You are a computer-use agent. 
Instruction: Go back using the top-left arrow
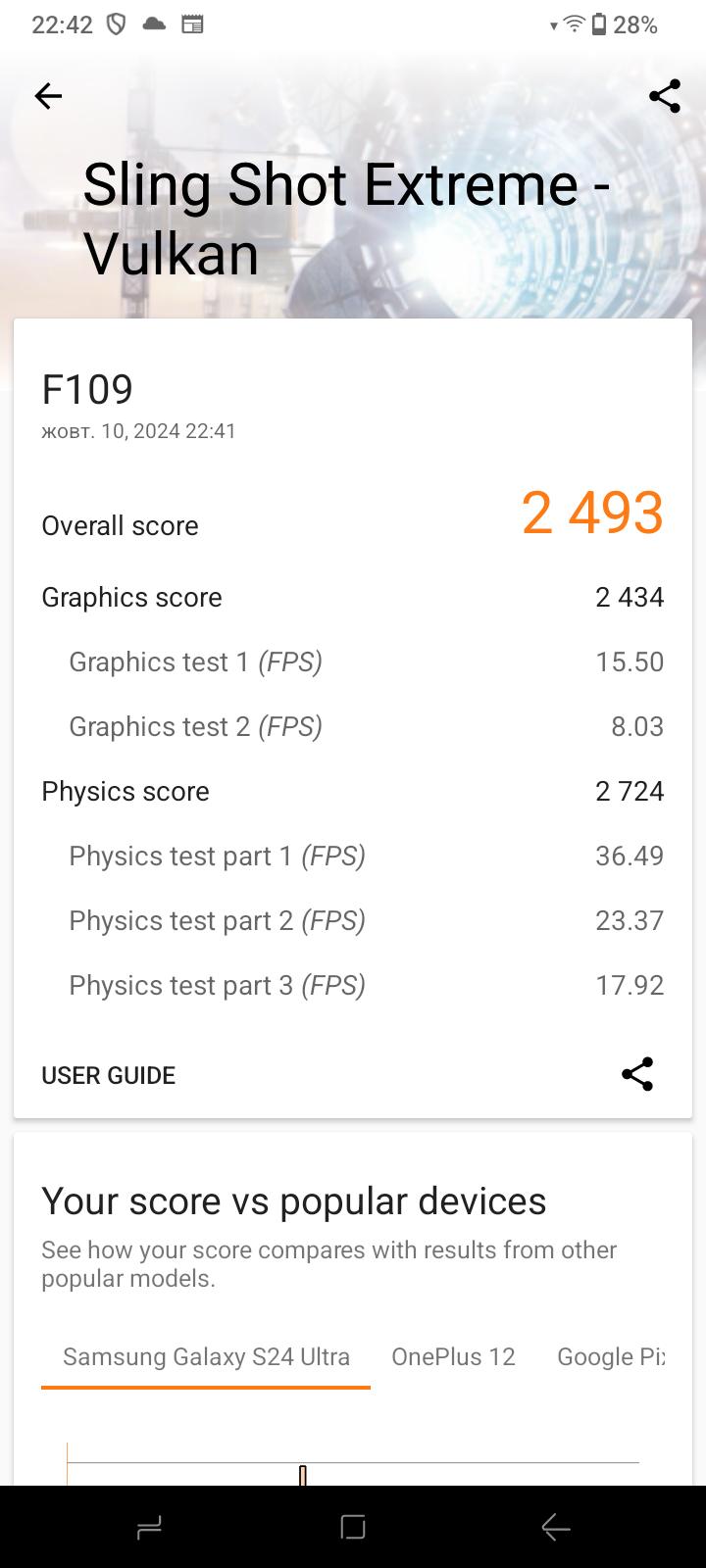(48, 96)
